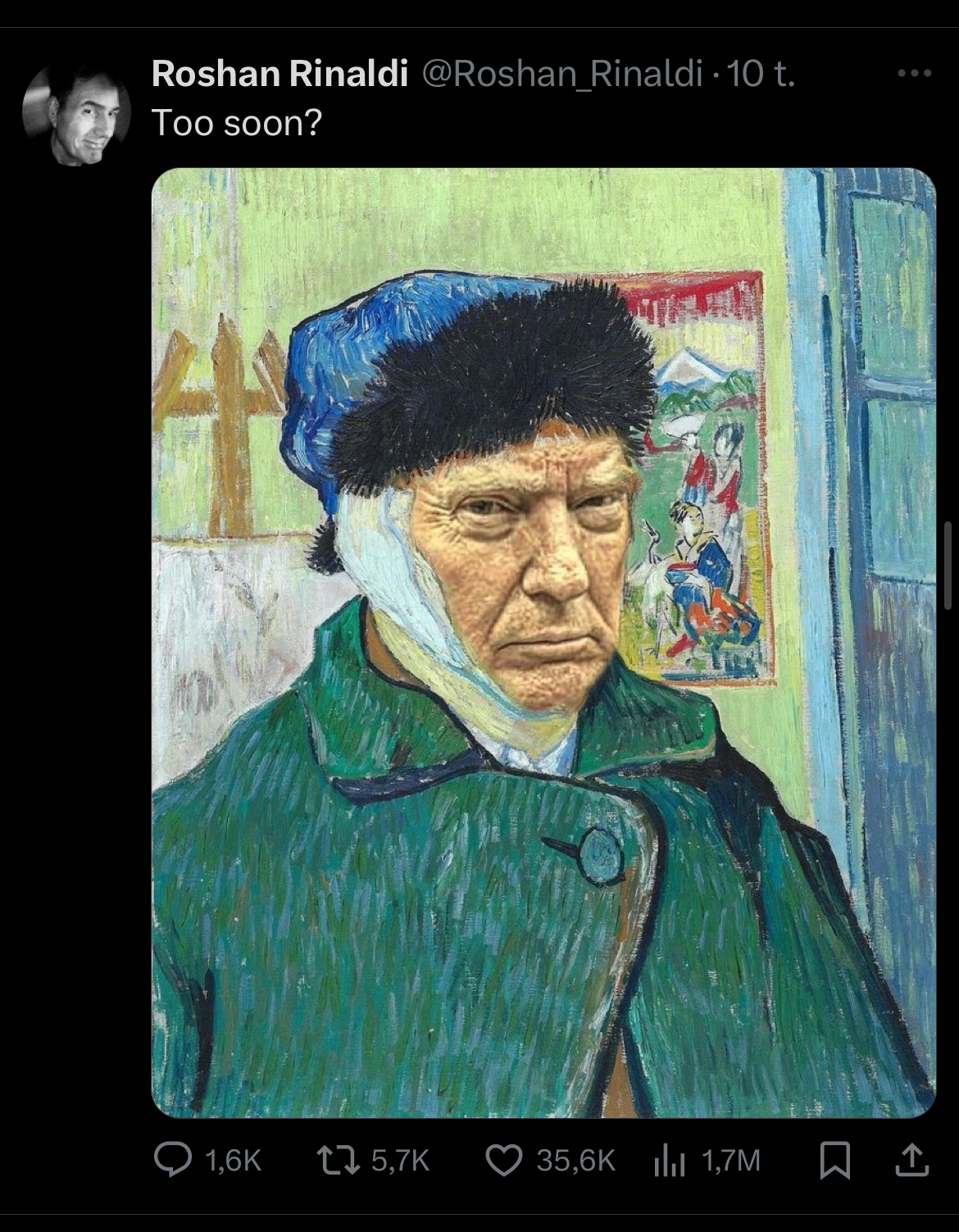The width and height of the screenshot is (959, 1232).
Task: Like the "Too soon?" post
Action: [503, 1160]
